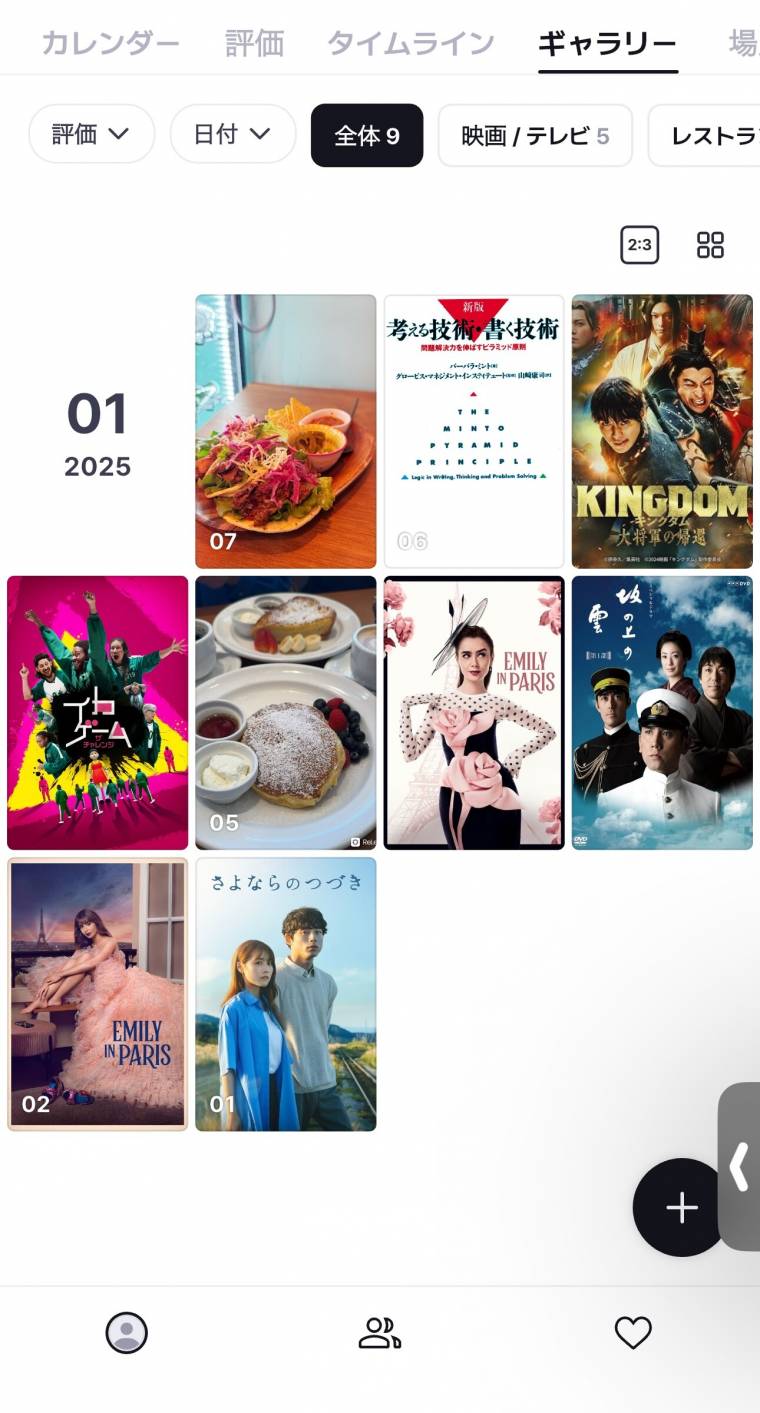760x1413 pixels.
Task: Open the friends tab in bottom bar
Action: click(x=379, y=1333)
